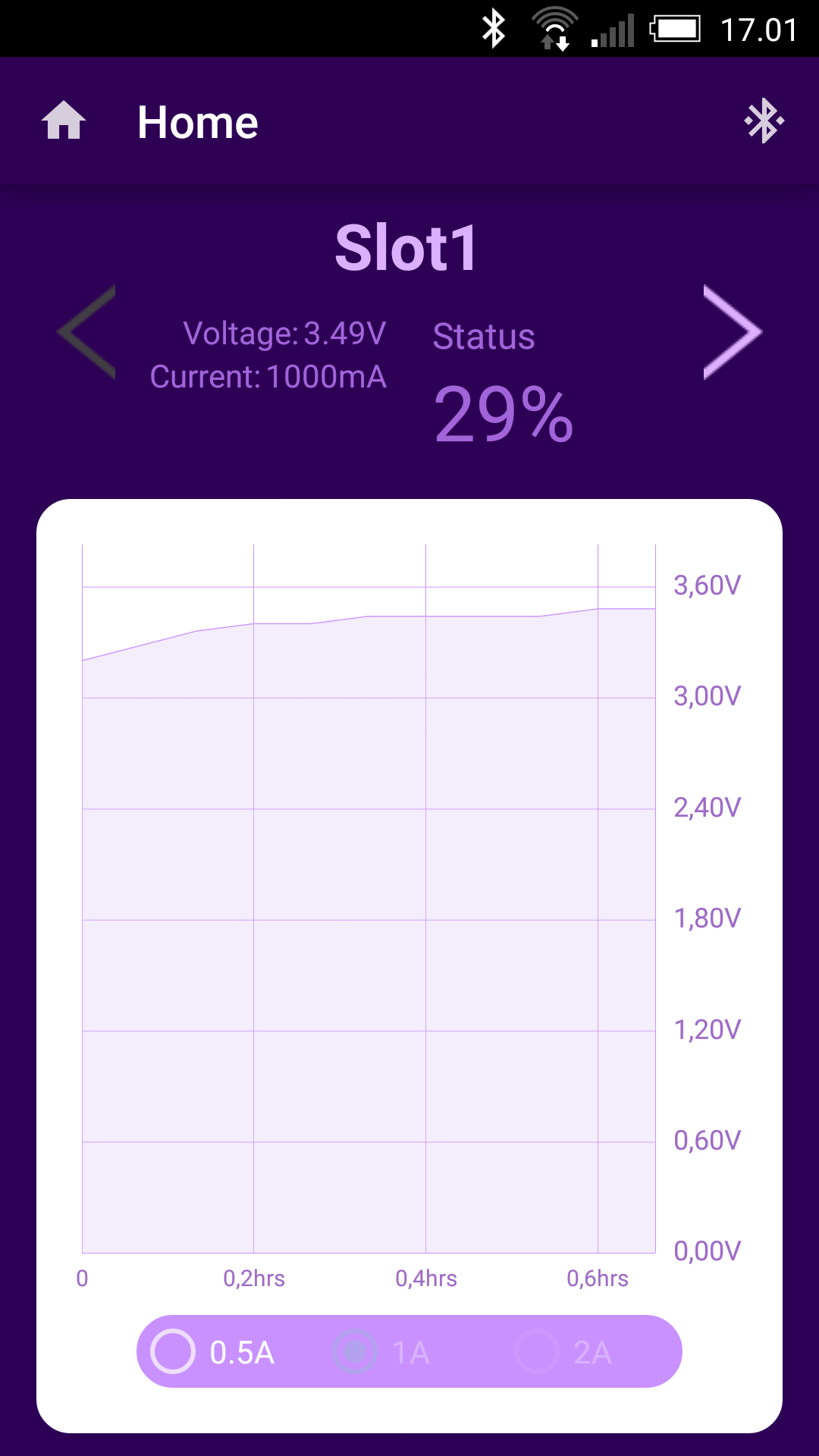Screen dimensions: 819x1456
Task: Tap the home icon in the app bar
Action: (x=64, y=121)
